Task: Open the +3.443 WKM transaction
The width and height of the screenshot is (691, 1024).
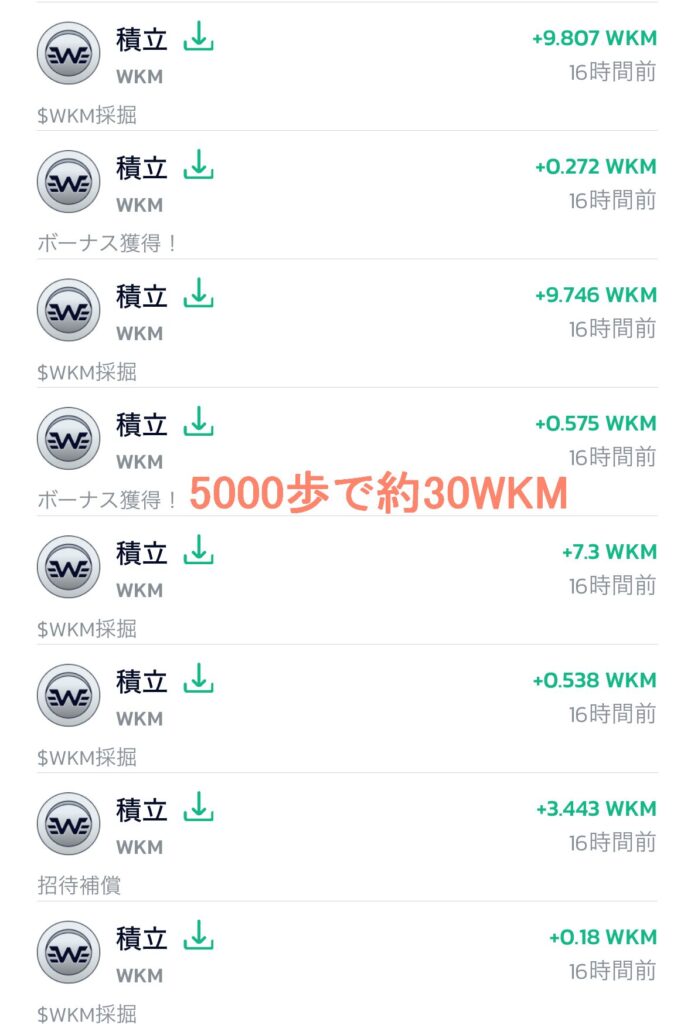Action: coord(345,826)
